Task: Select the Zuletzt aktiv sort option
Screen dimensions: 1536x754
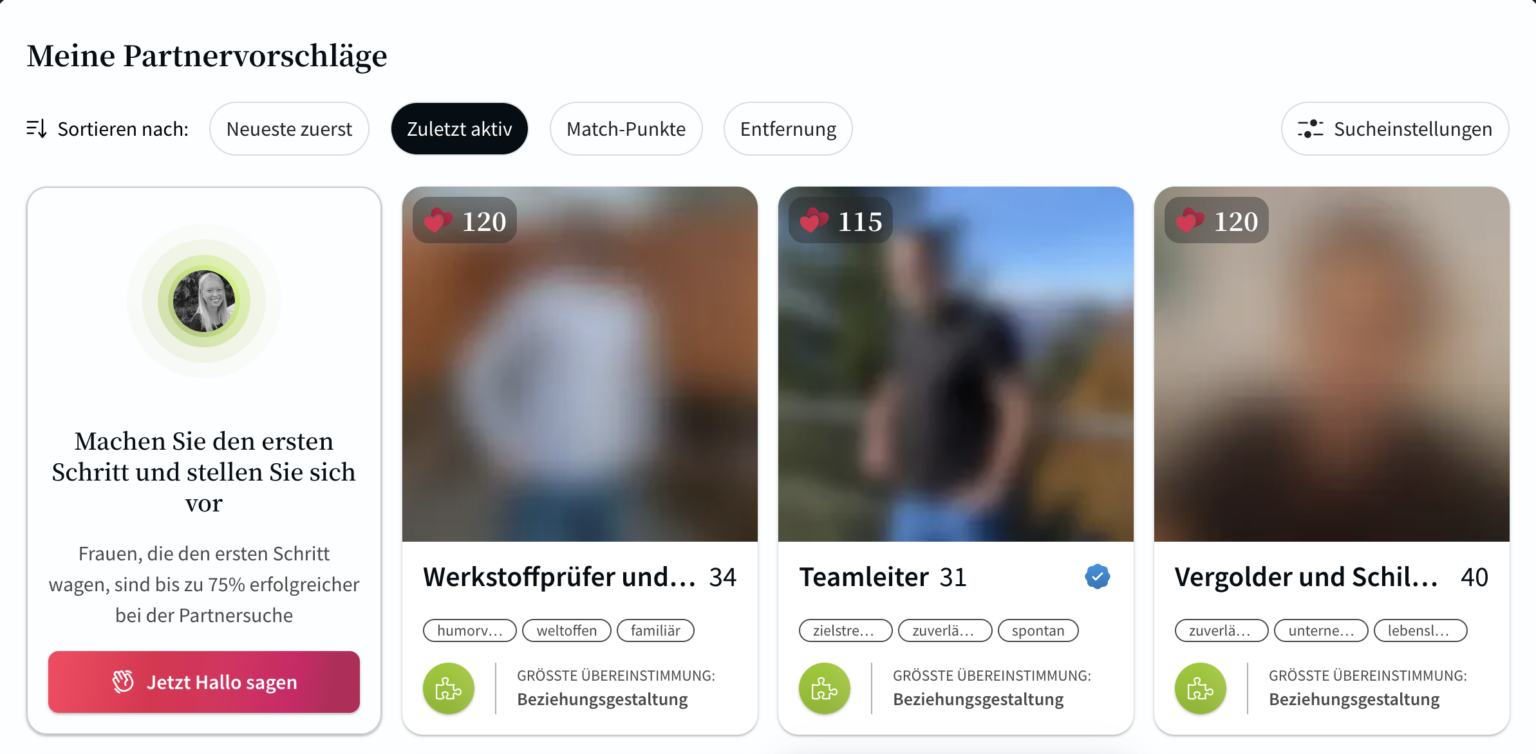Action: tap(459, 129)
